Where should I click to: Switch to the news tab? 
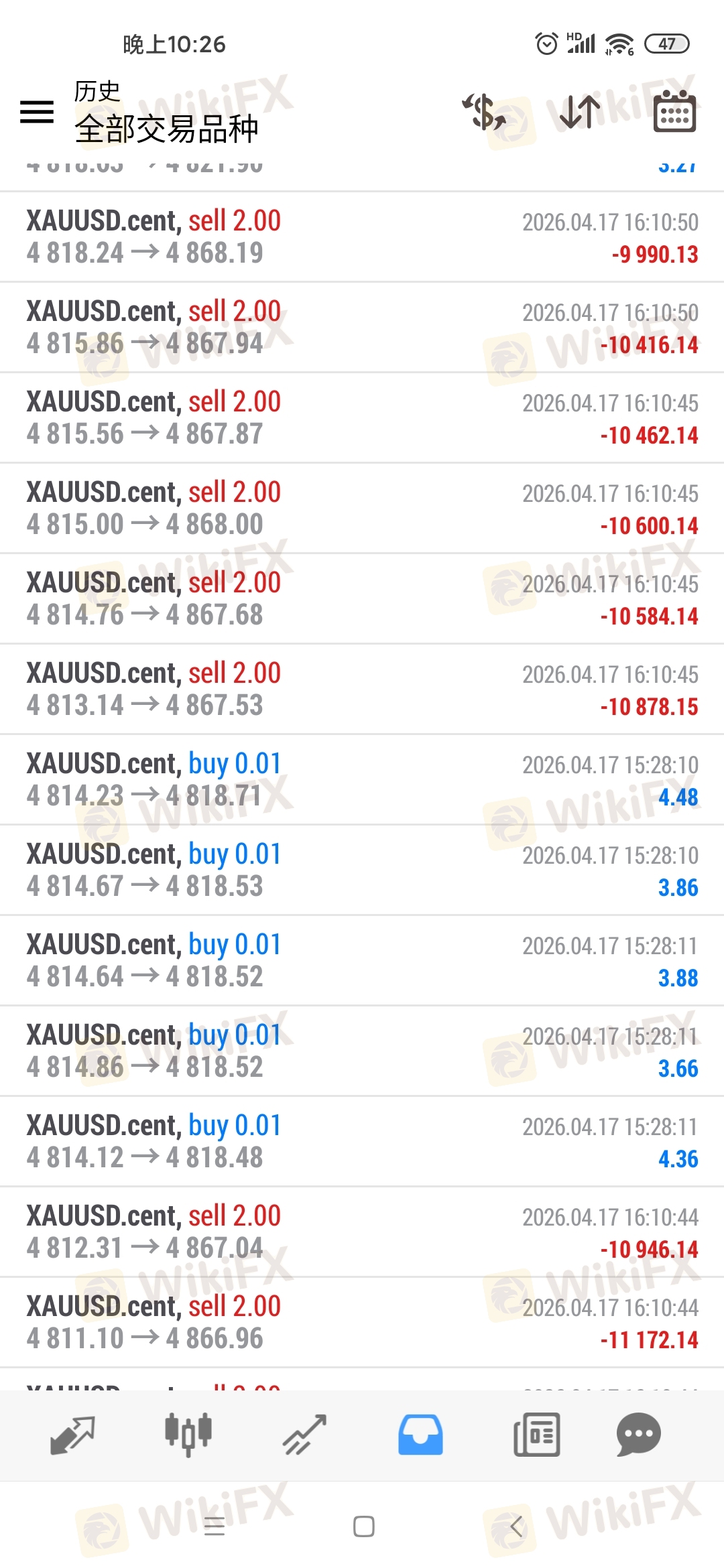click(x=536, y=1435)
